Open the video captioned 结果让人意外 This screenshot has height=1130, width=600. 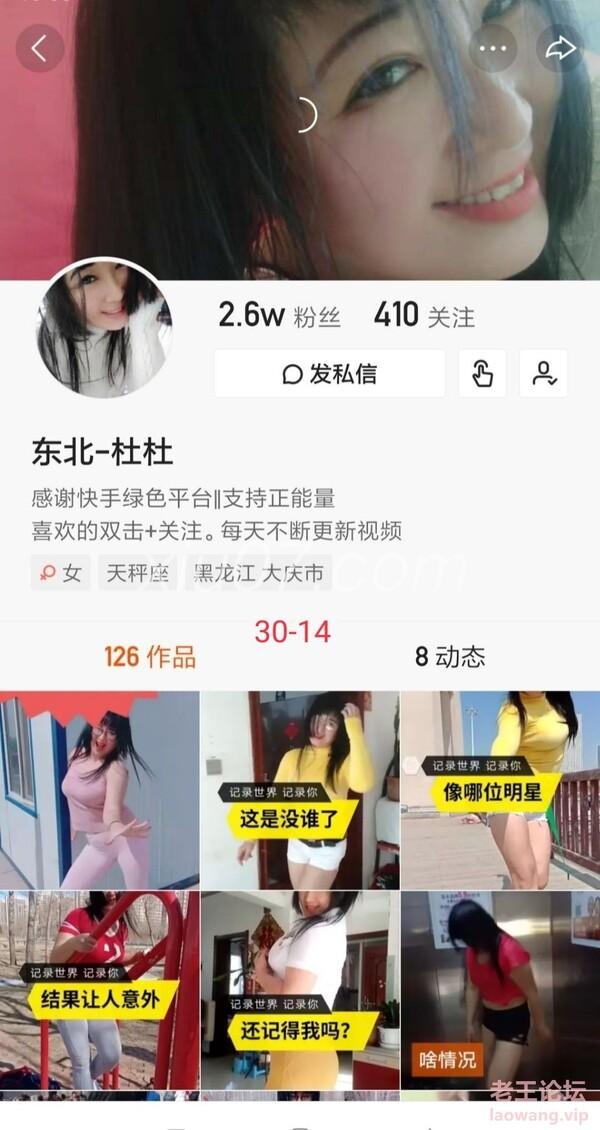99,990
